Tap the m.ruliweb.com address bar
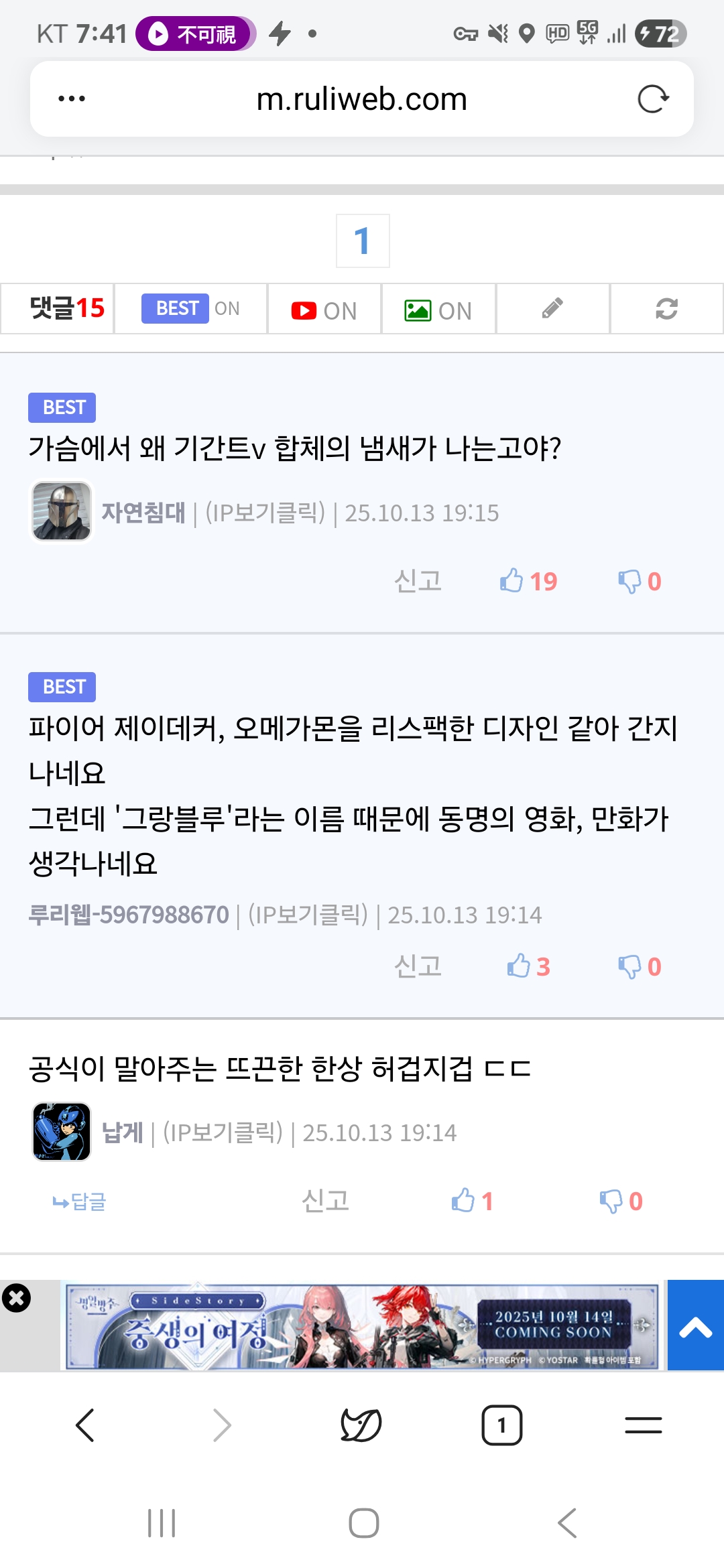 coord(361,99)
